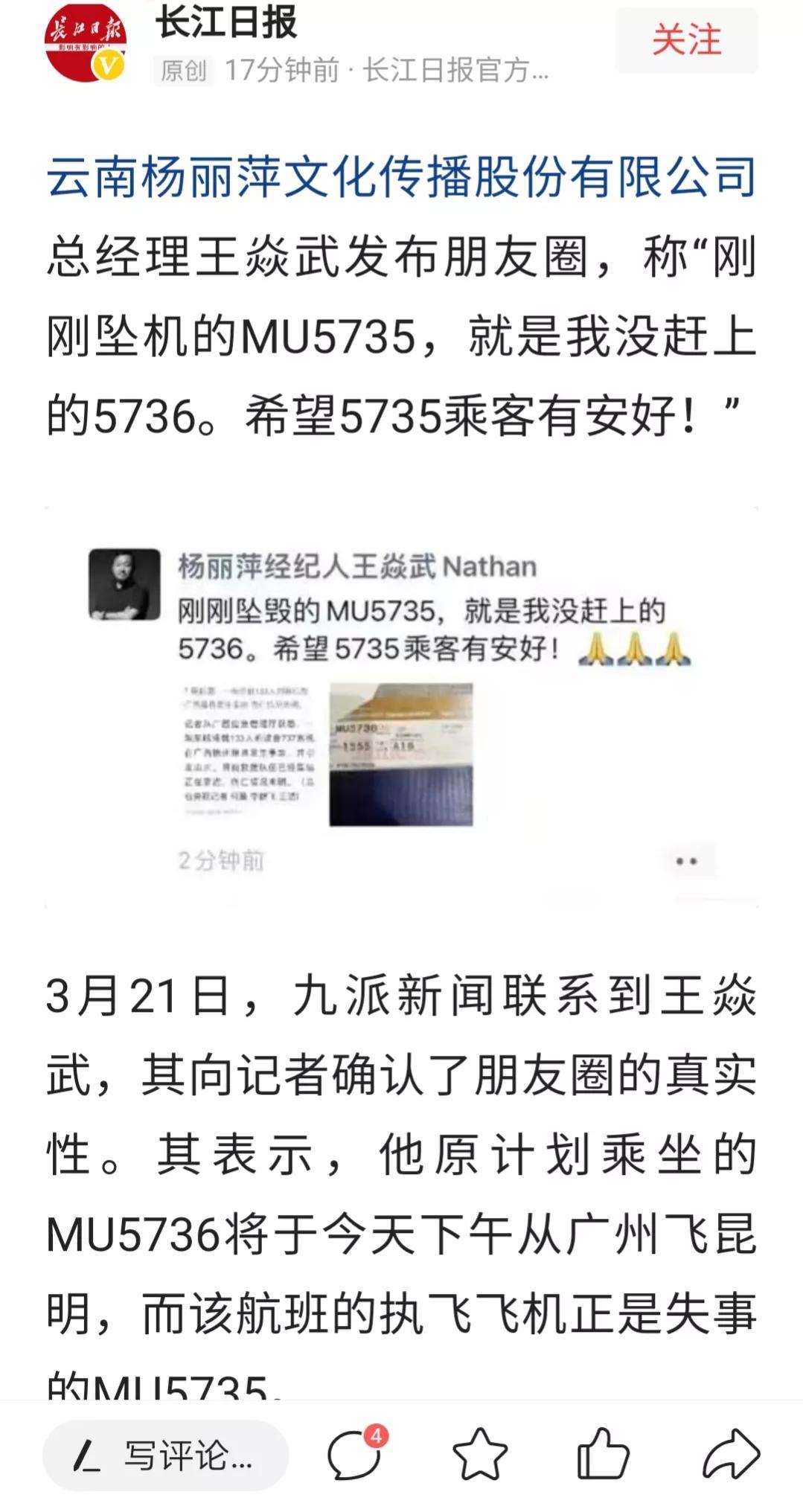
Task: Open the 长江日报 profile avatar
Action: tap(86, 42)
